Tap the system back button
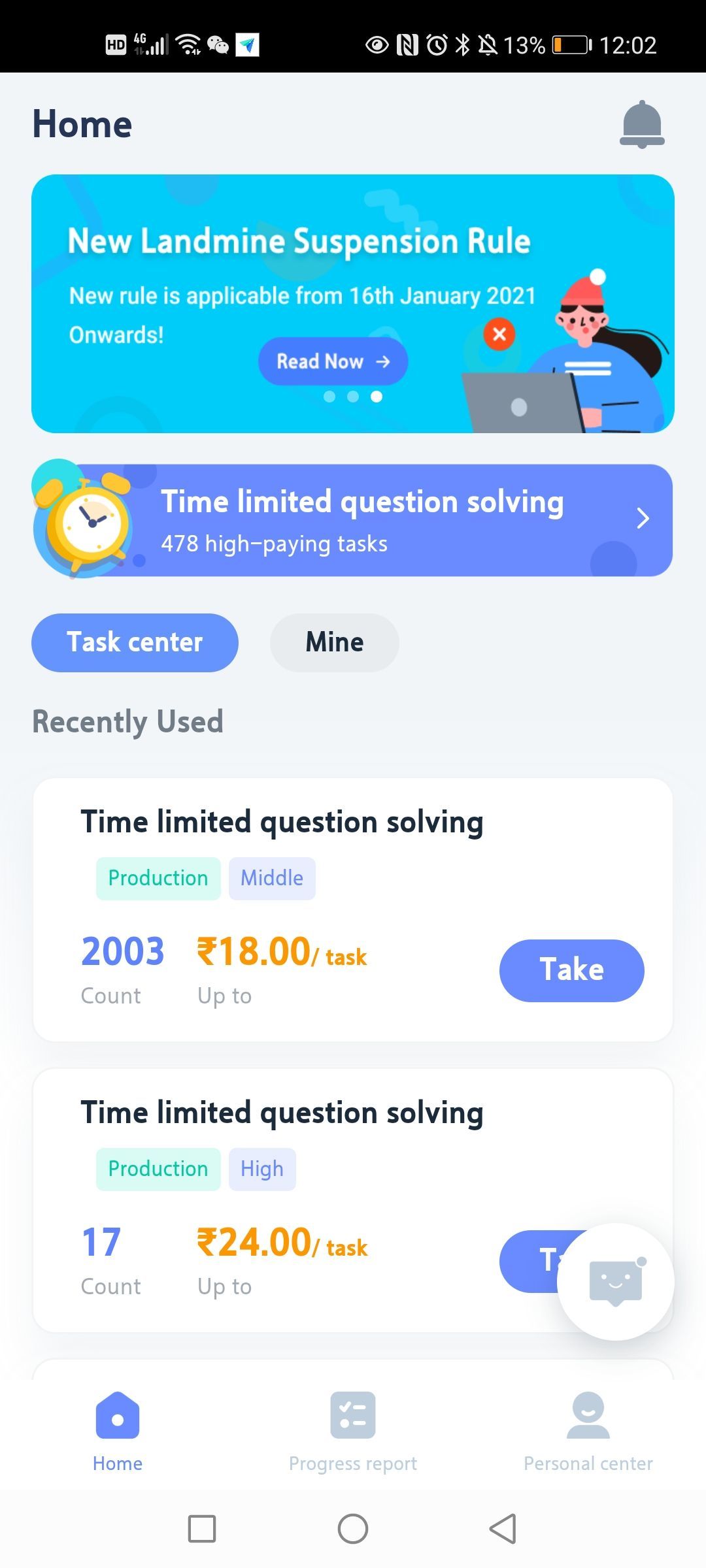Viewport: 706px width, 1568px height. click(x=503, y=1529)
